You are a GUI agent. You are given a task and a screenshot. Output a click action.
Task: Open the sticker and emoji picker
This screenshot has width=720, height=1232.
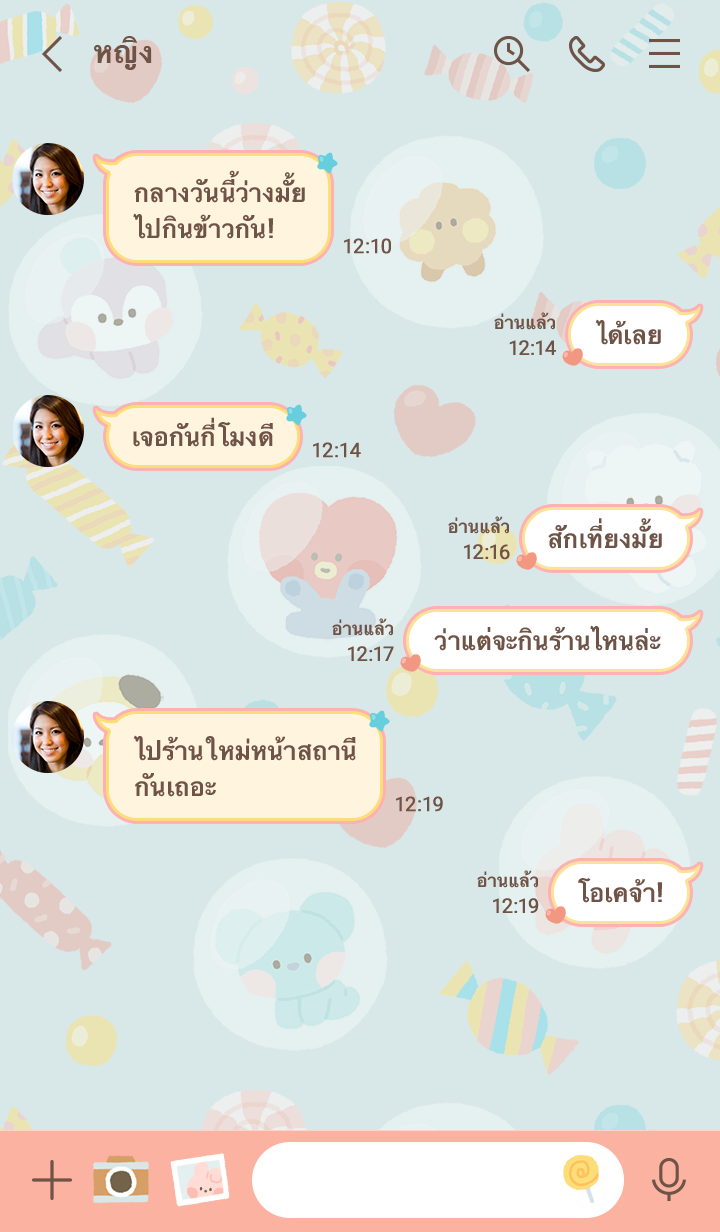click(x=581, y=1178)
